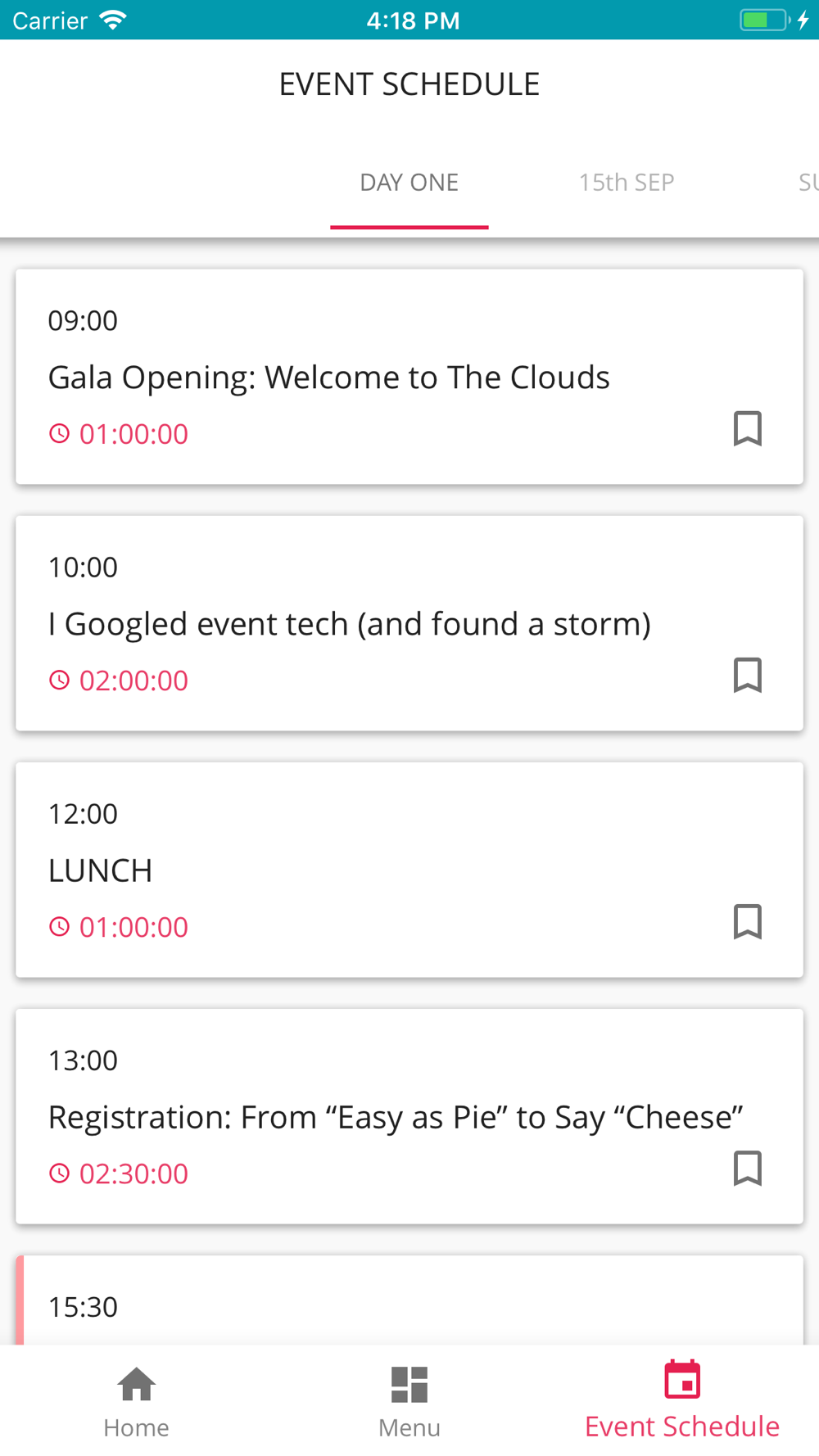Bookmark the Registration Easy as Pie session
This screenshot has height=1456, width=819.
pyautogui.click(x=747, y=1168)
